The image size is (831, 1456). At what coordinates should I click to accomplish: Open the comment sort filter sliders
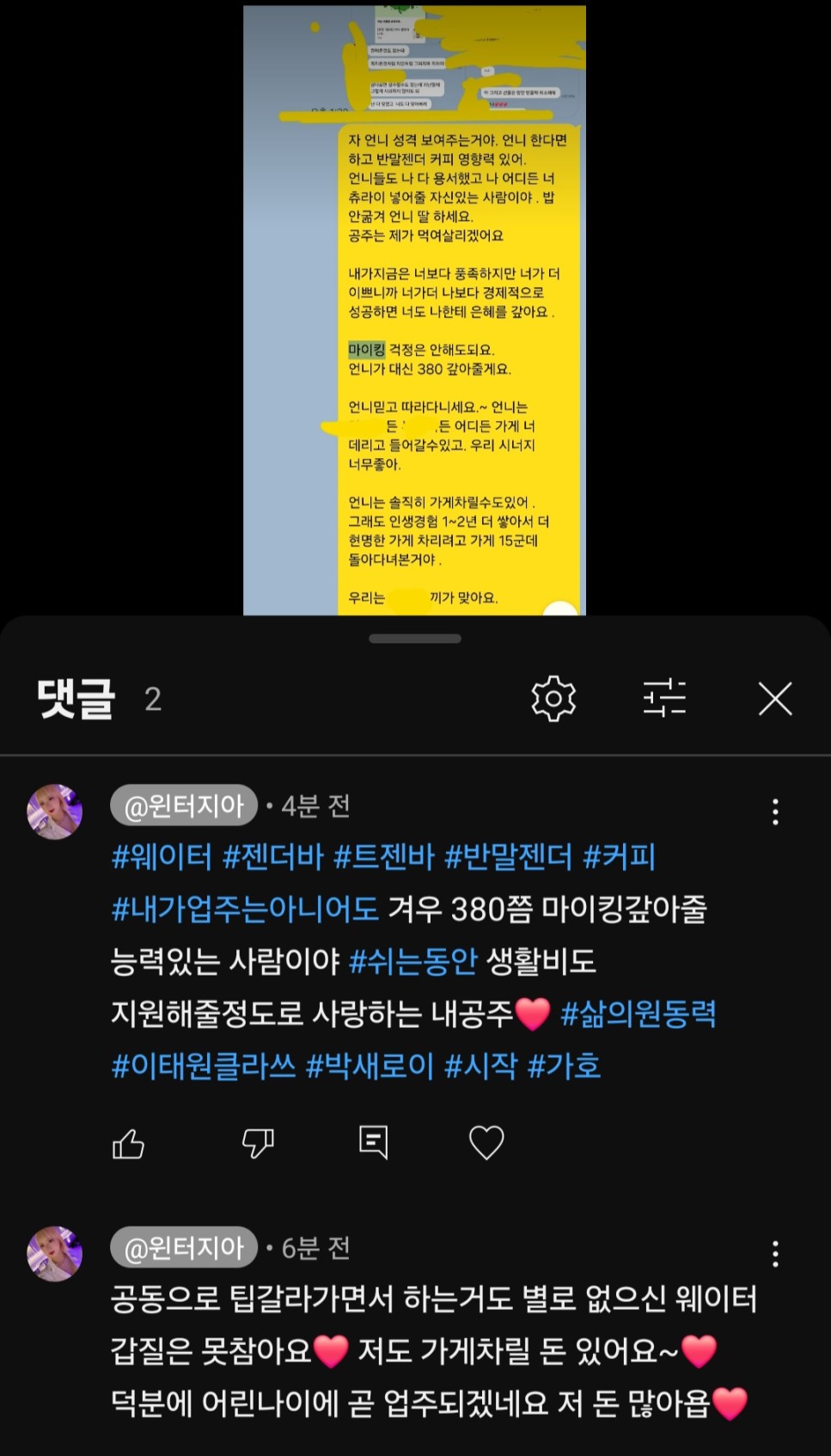click(664, 699)
